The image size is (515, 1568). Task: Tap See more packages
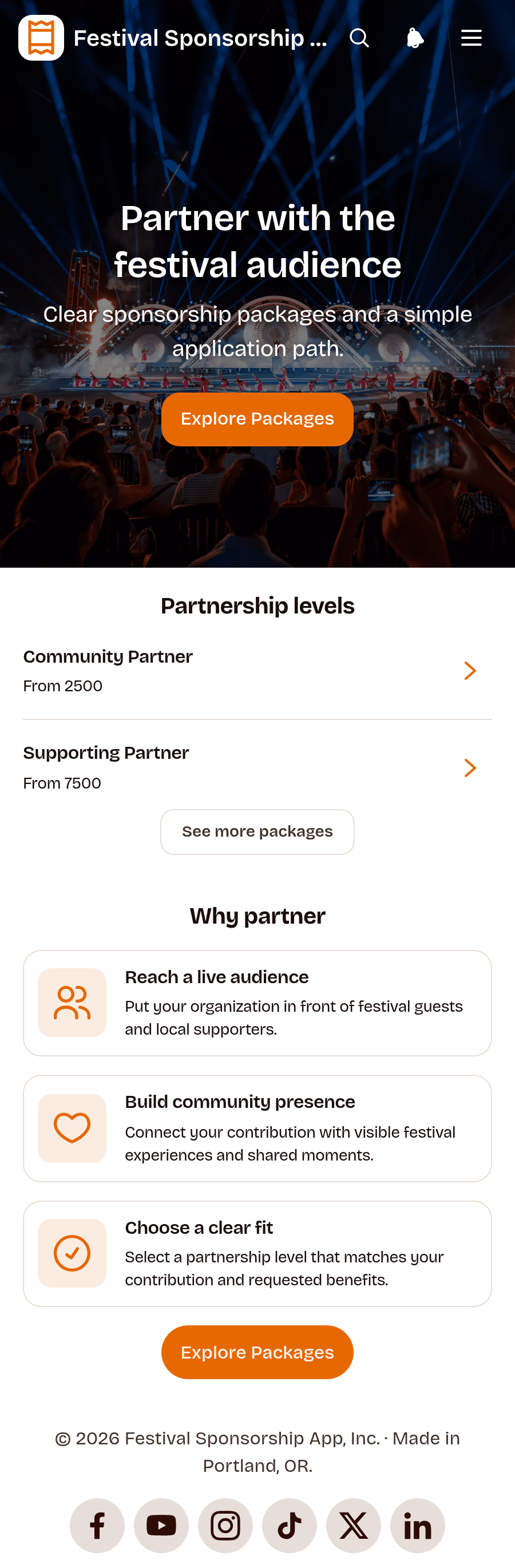pyautogui.click(x=257, y=831)
